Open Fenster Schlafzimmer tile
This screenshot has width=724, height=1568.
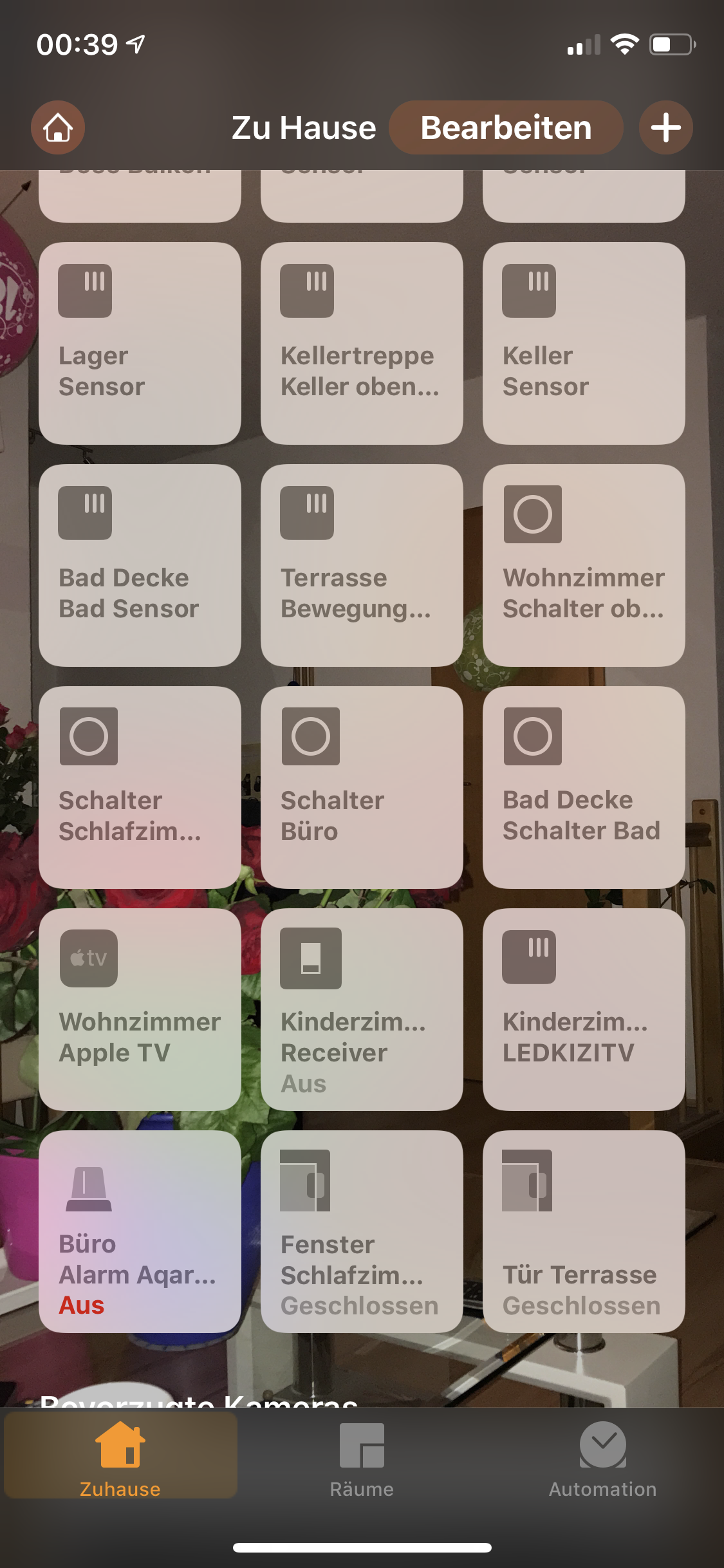click(362, 1231)
